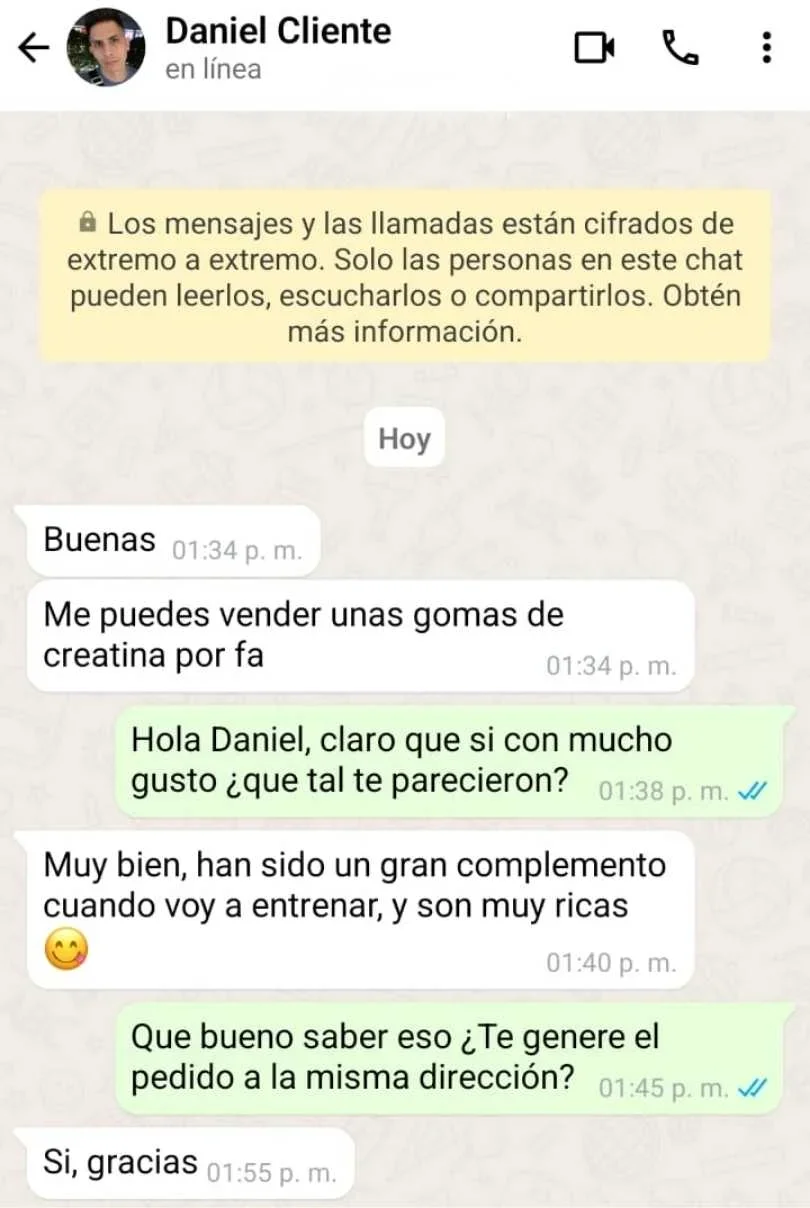Open Daniel Cliente contact info
This screenshot has height=1208, width=810.
[278, 47]
